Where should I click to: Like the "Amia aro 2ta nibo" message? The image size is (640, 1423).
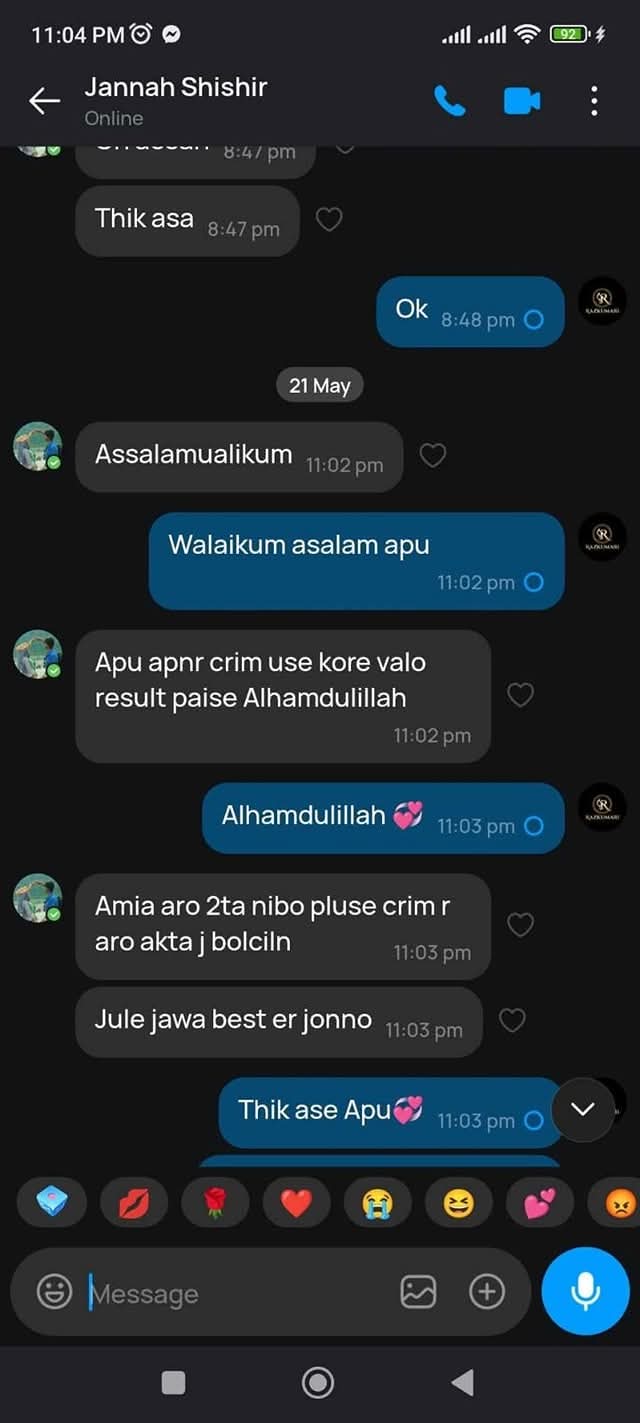(x=520, y=925)
